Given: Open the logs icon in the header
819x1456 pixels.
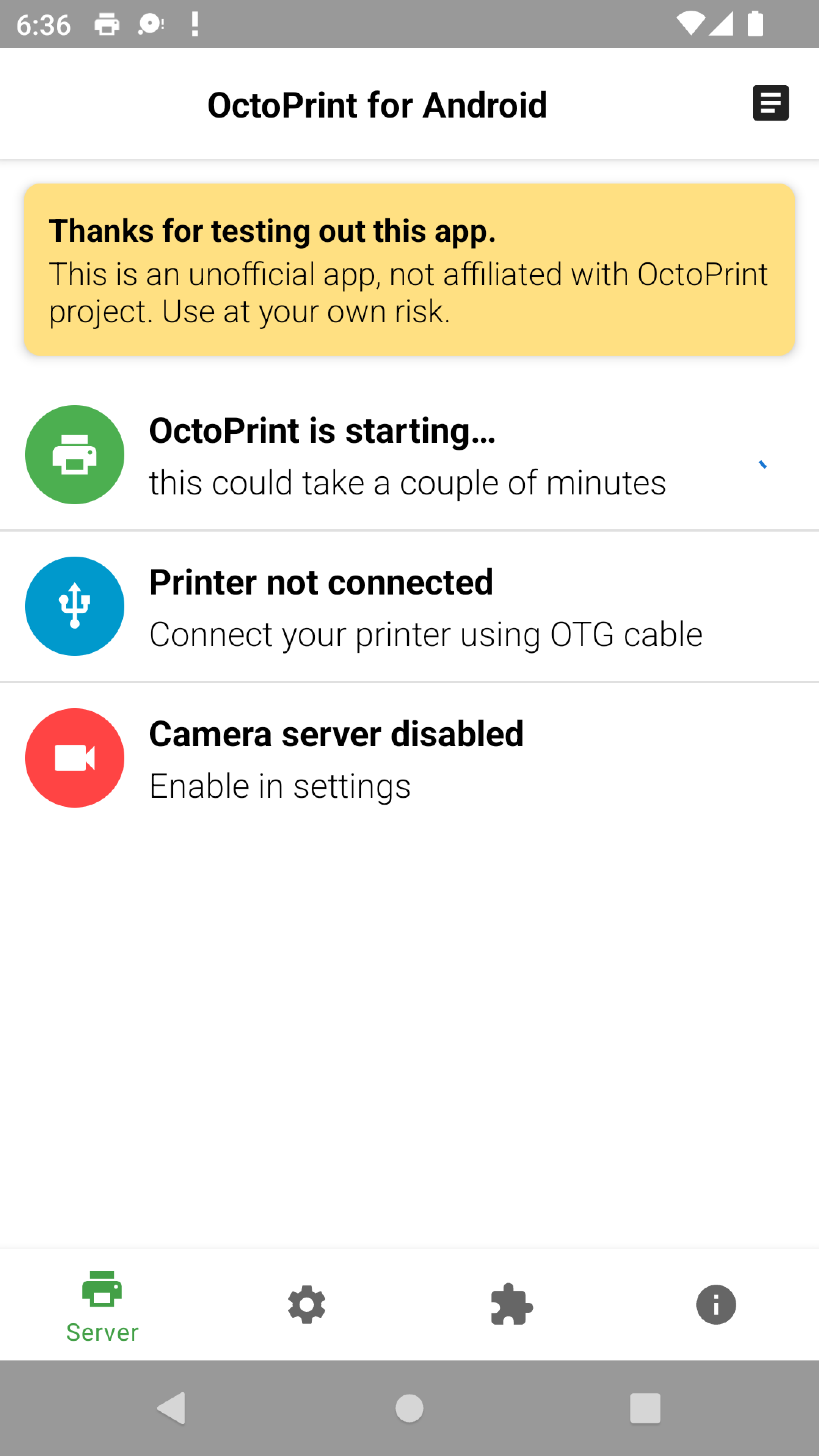Looking at the screenshot, I should 770,104.
